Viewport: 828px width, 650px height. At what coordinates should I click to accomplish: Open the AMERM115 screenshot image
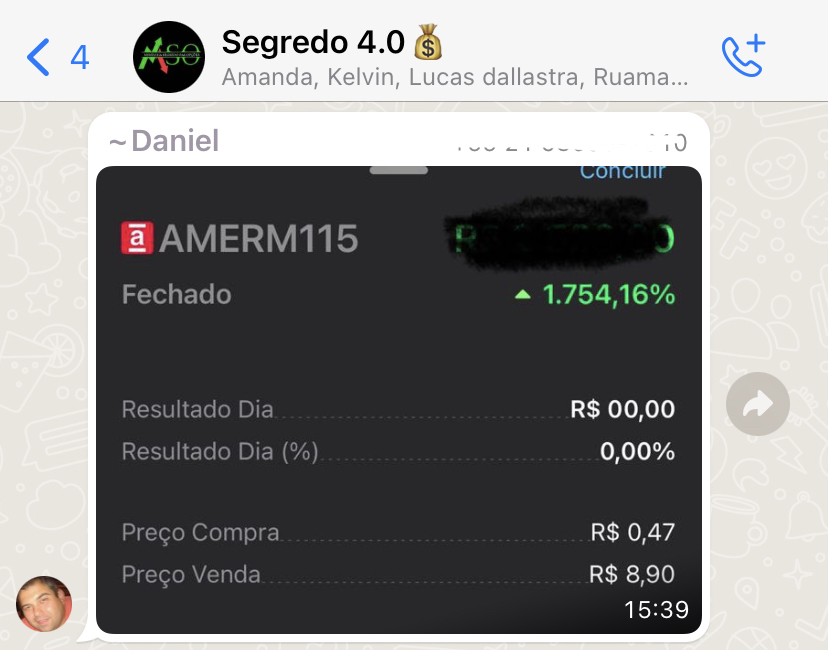click(398, 400)
